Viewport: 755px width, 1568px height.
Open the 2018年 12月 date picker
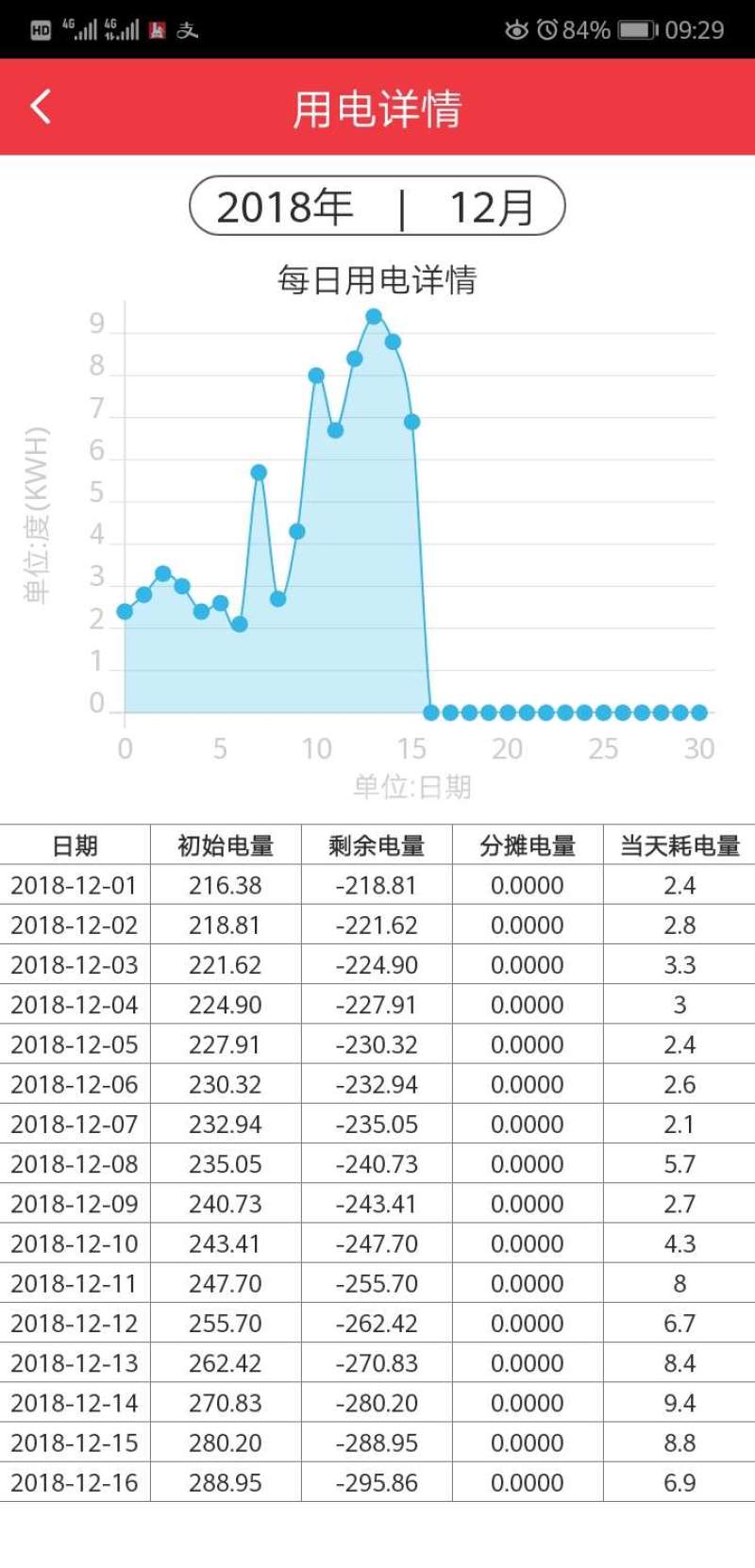coord(377,206)
